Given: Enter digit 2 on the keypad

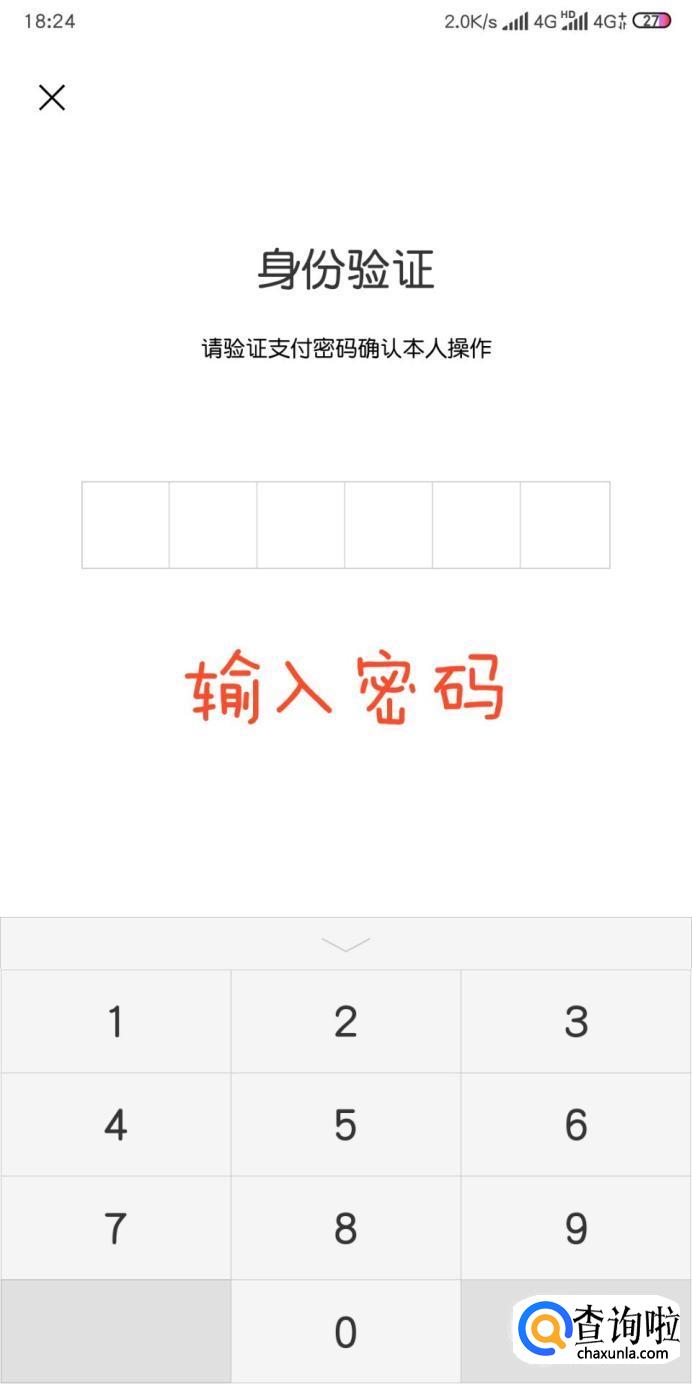Looking at the screenshot, I should pos(346,1022).
